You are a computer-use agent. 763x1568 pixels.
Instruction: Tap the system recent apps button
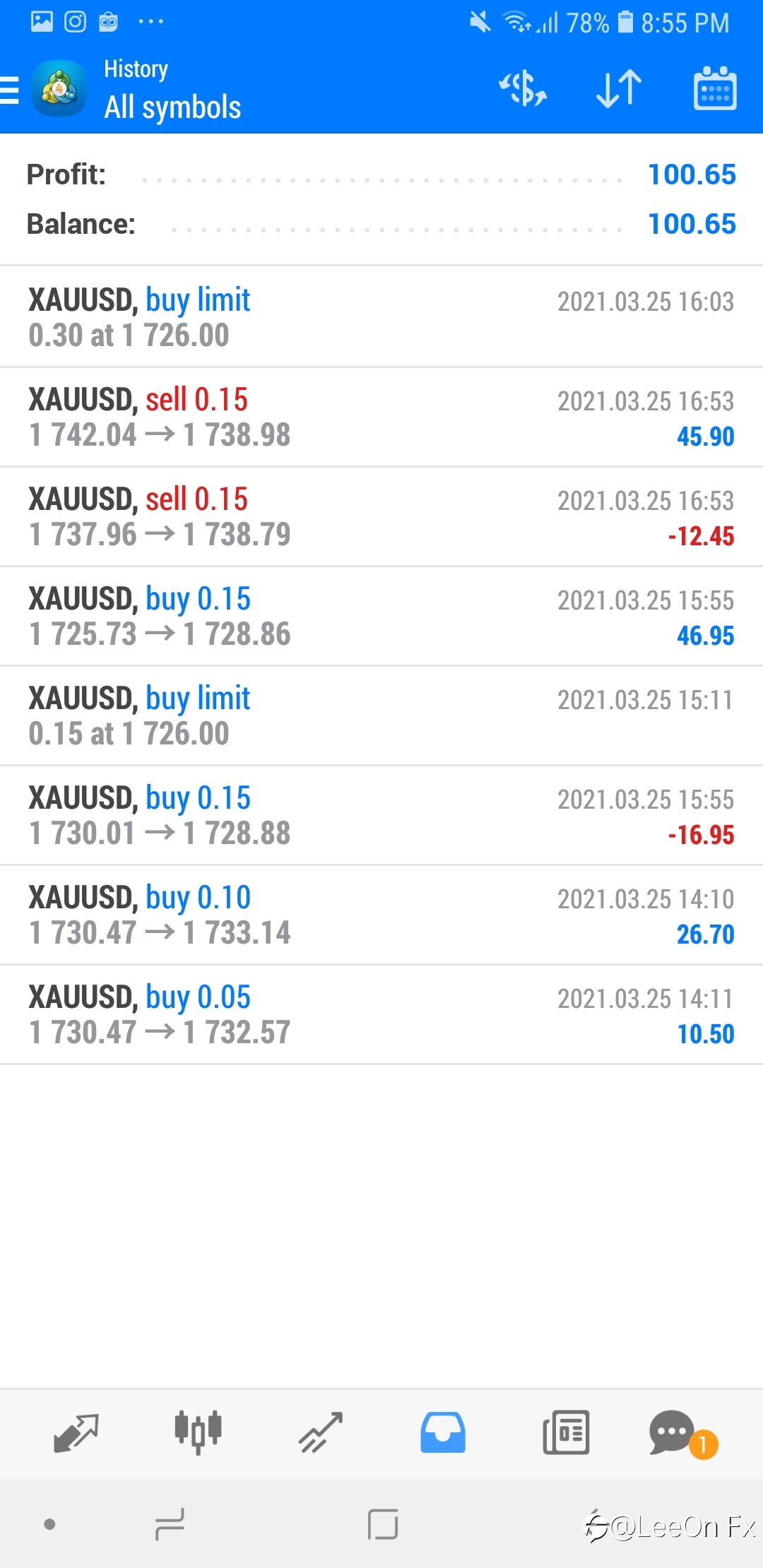(x=170, y=1524)
